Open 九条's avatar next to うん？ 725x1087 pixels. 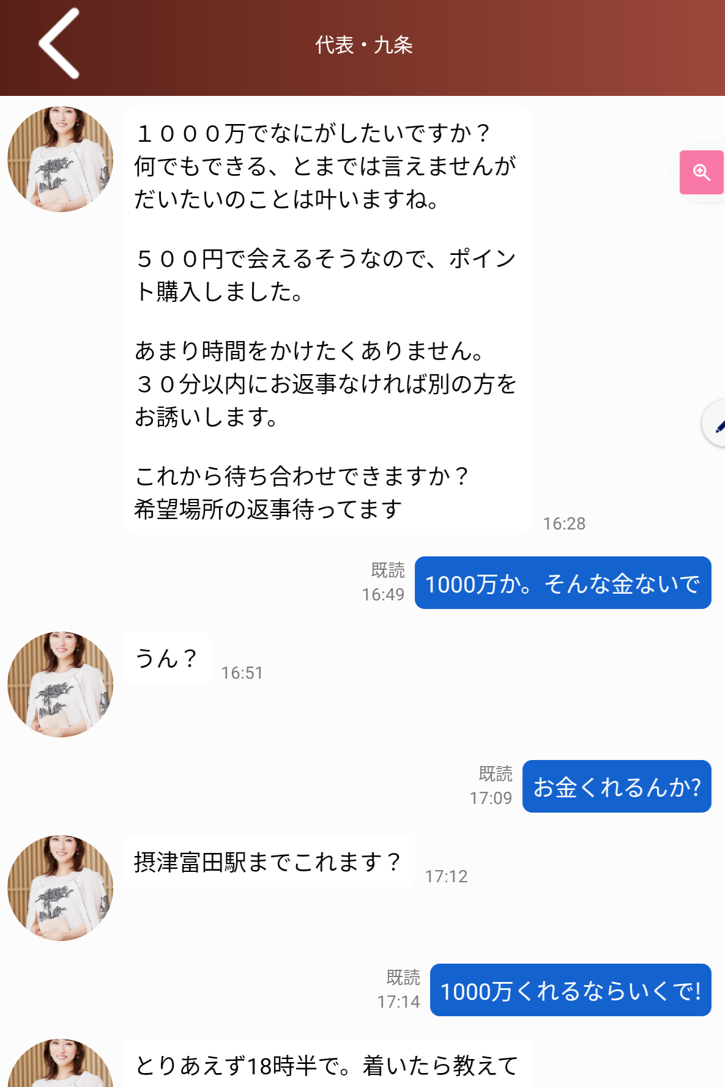[60, 684]
